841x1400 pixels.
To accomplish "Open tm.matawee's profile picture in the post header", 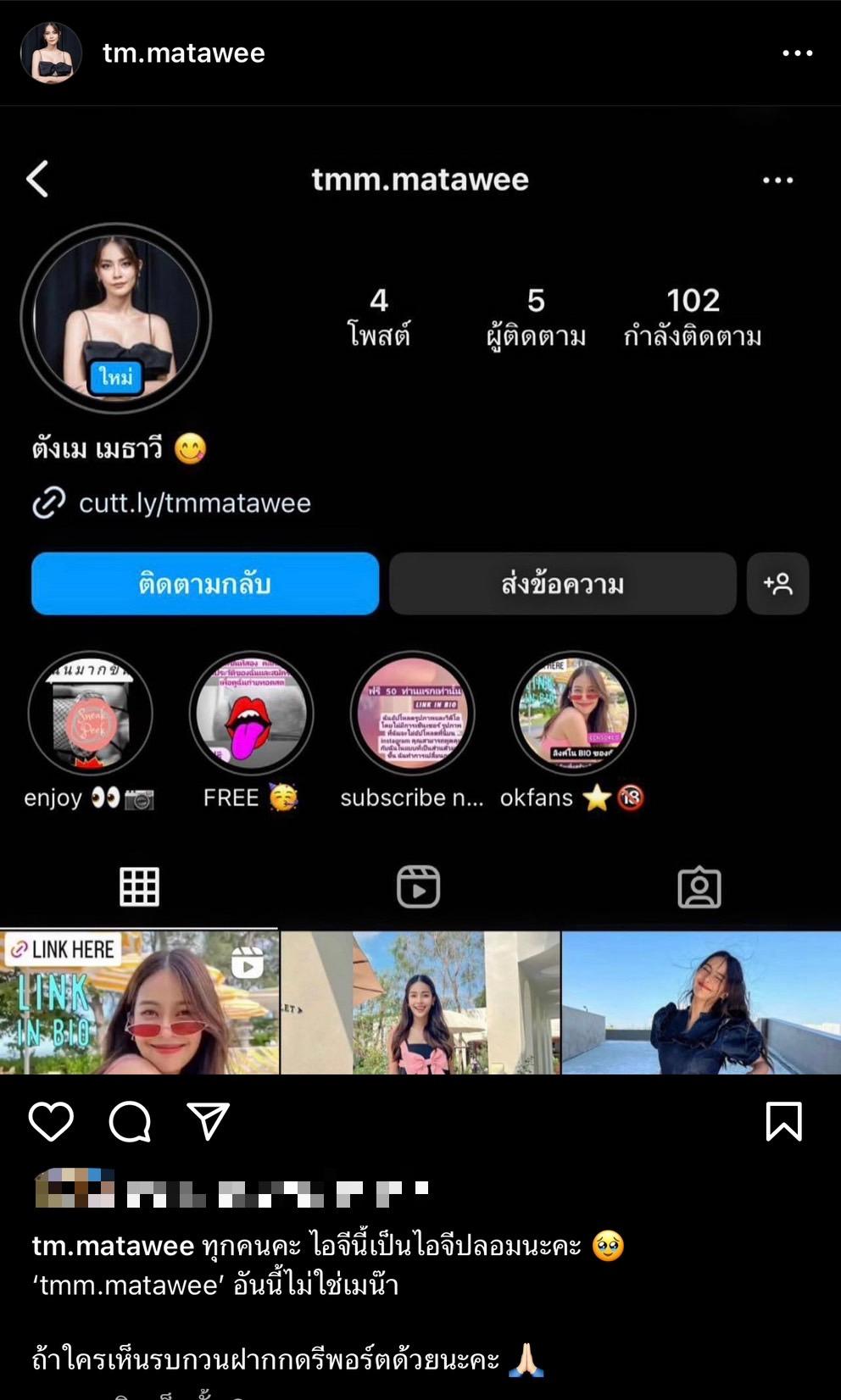I will point(51,53).
